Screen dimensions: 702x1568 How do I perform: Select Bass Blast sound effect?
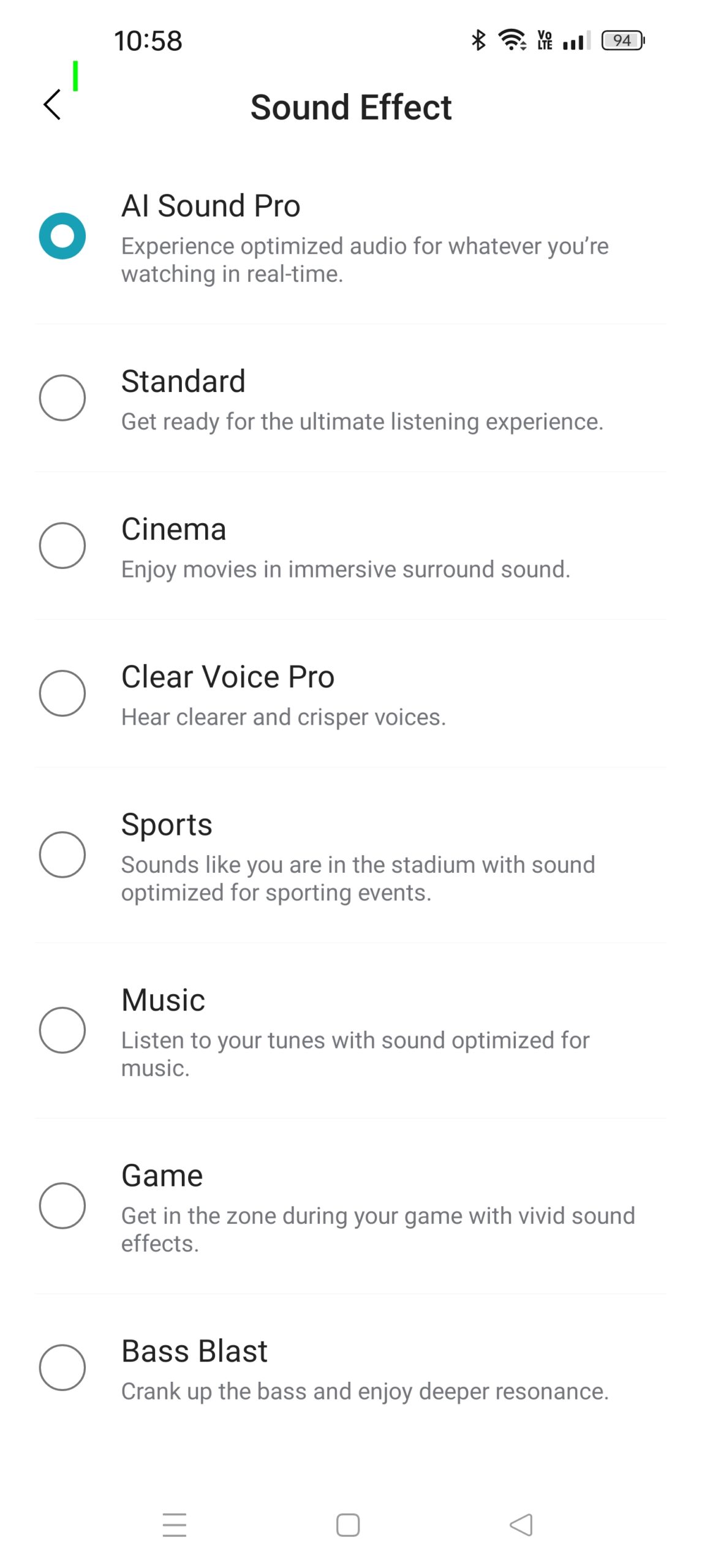[62, 1368]
